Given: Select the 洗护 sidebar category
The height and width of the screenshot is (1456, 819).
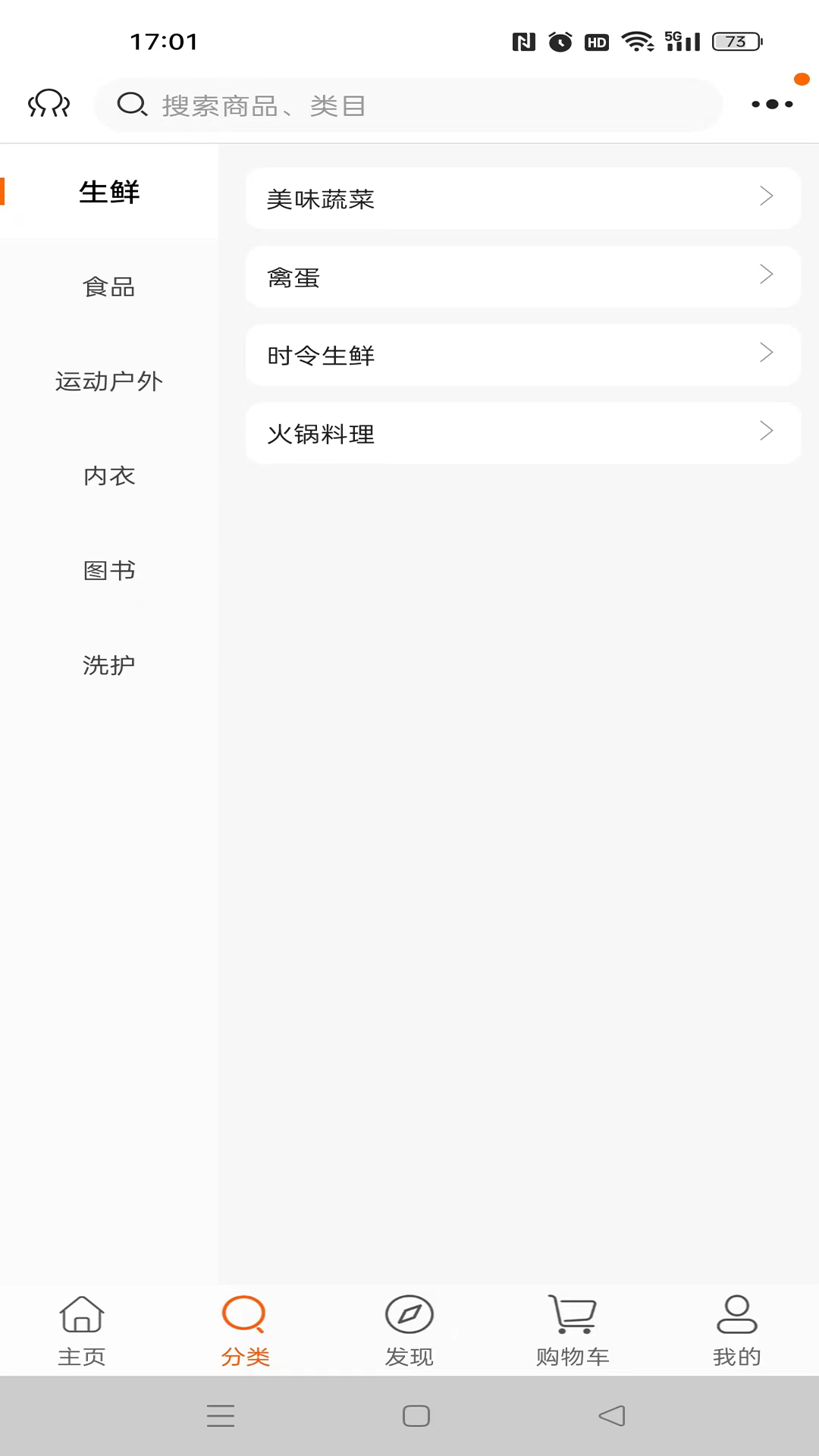Looking at the screenshot, I should point(109,664).
